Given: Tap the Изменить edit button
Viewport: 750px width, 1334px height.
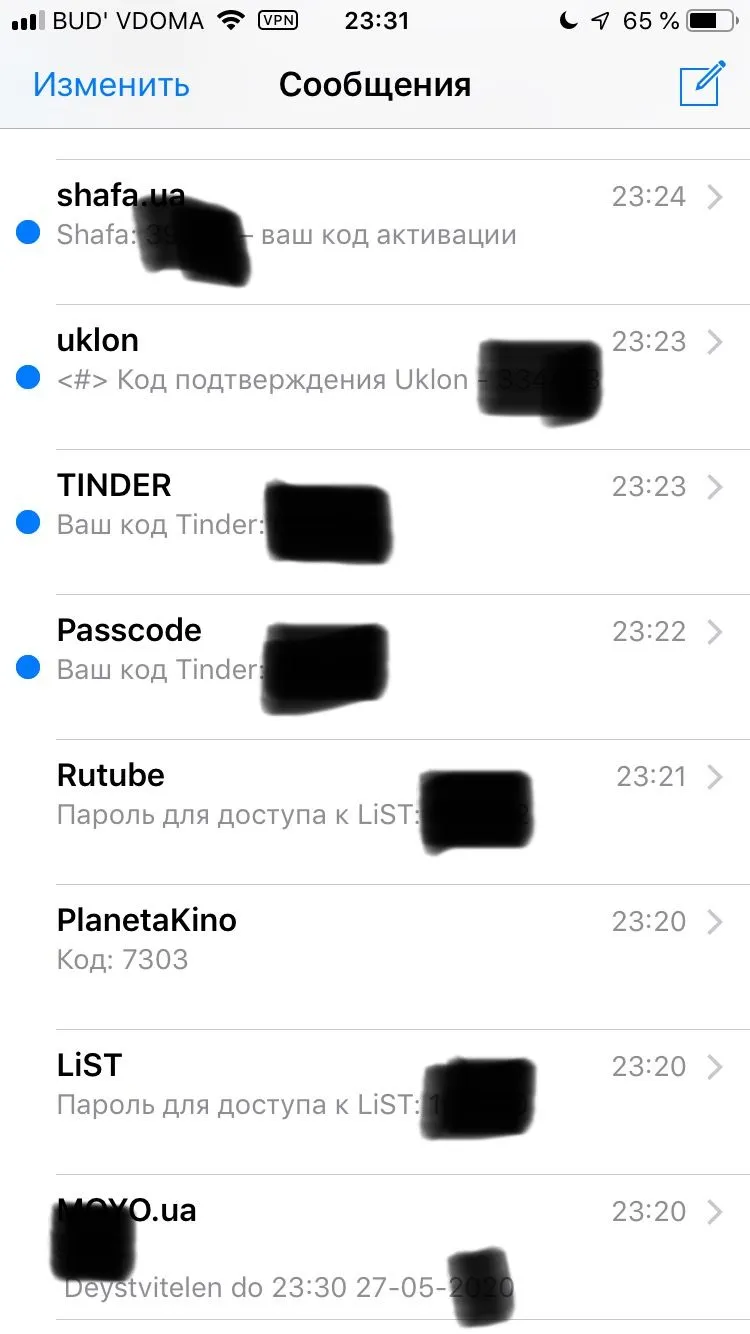Looking at the screenshot, I should pos(111,85).
